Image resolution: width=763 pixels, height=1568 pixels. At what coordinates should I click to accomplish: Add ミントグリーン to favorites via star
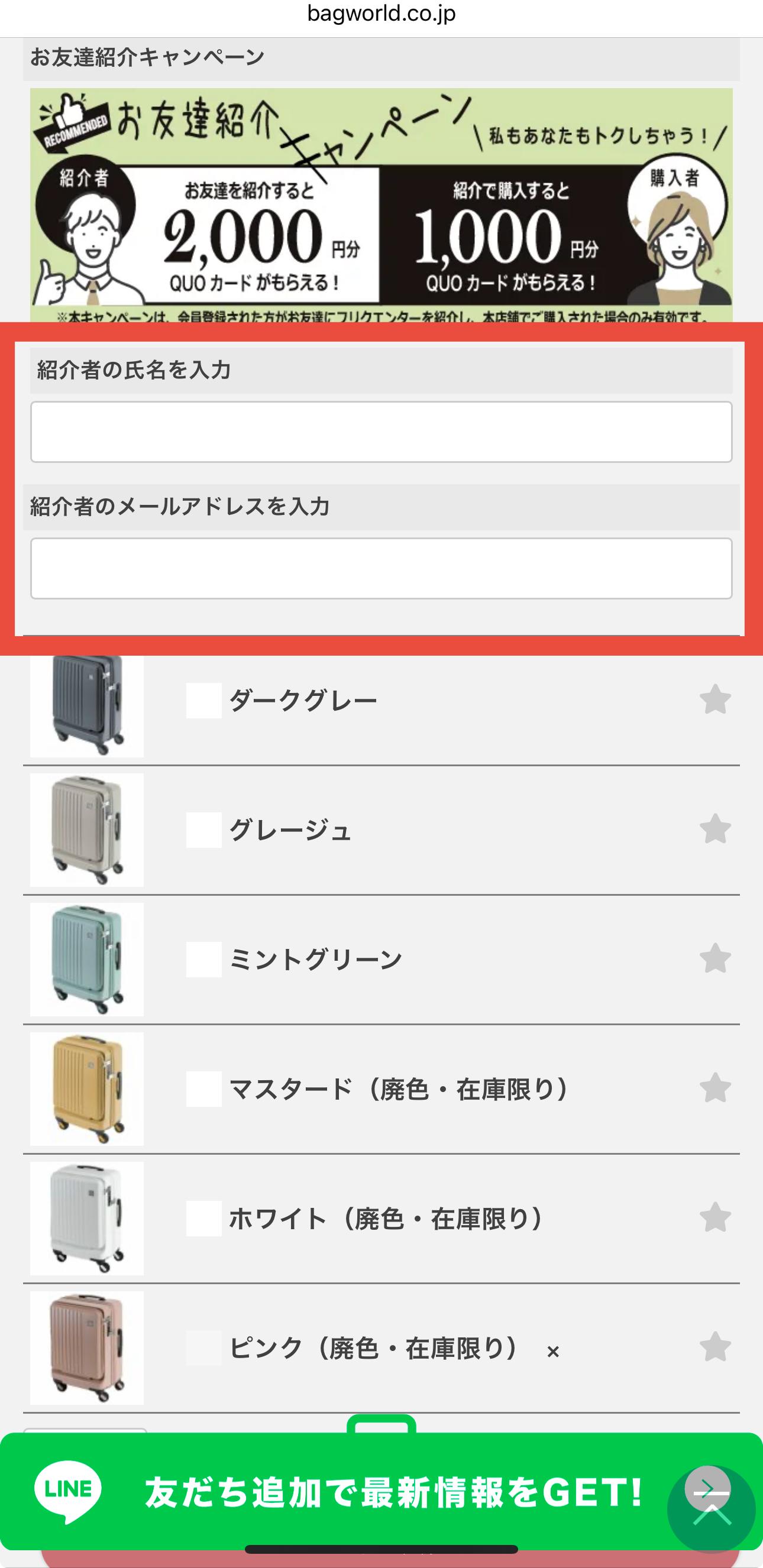[715, 958]
